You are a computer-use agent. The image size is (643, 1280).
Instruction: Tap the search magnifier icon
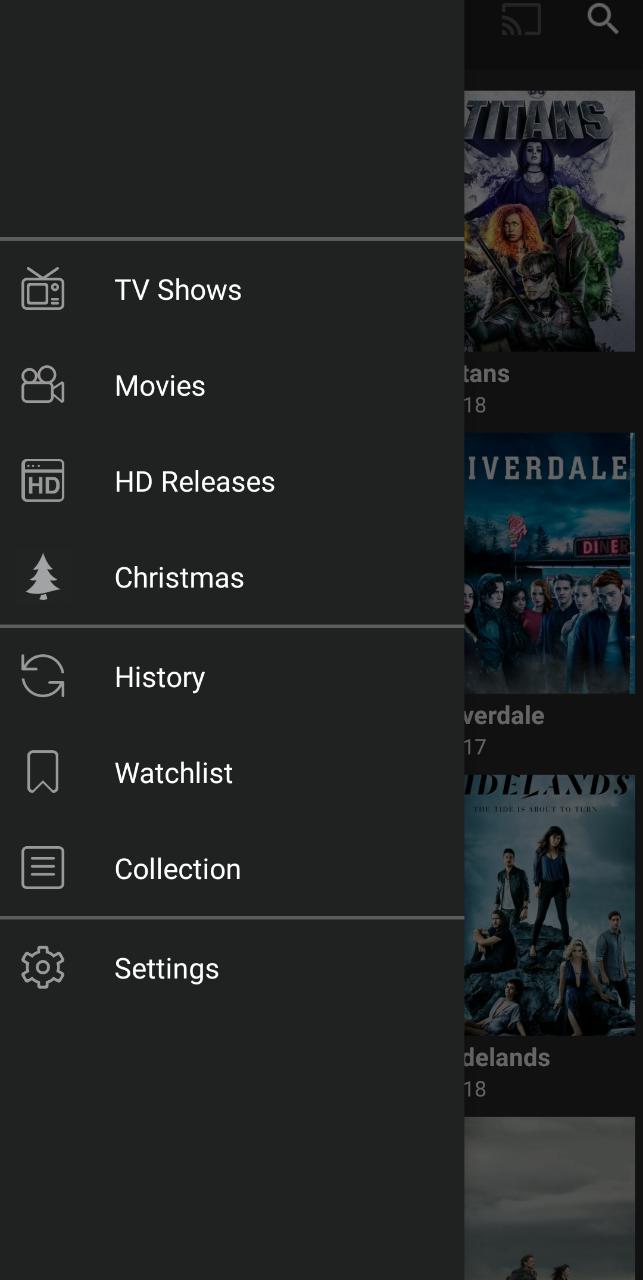(603, 19)
